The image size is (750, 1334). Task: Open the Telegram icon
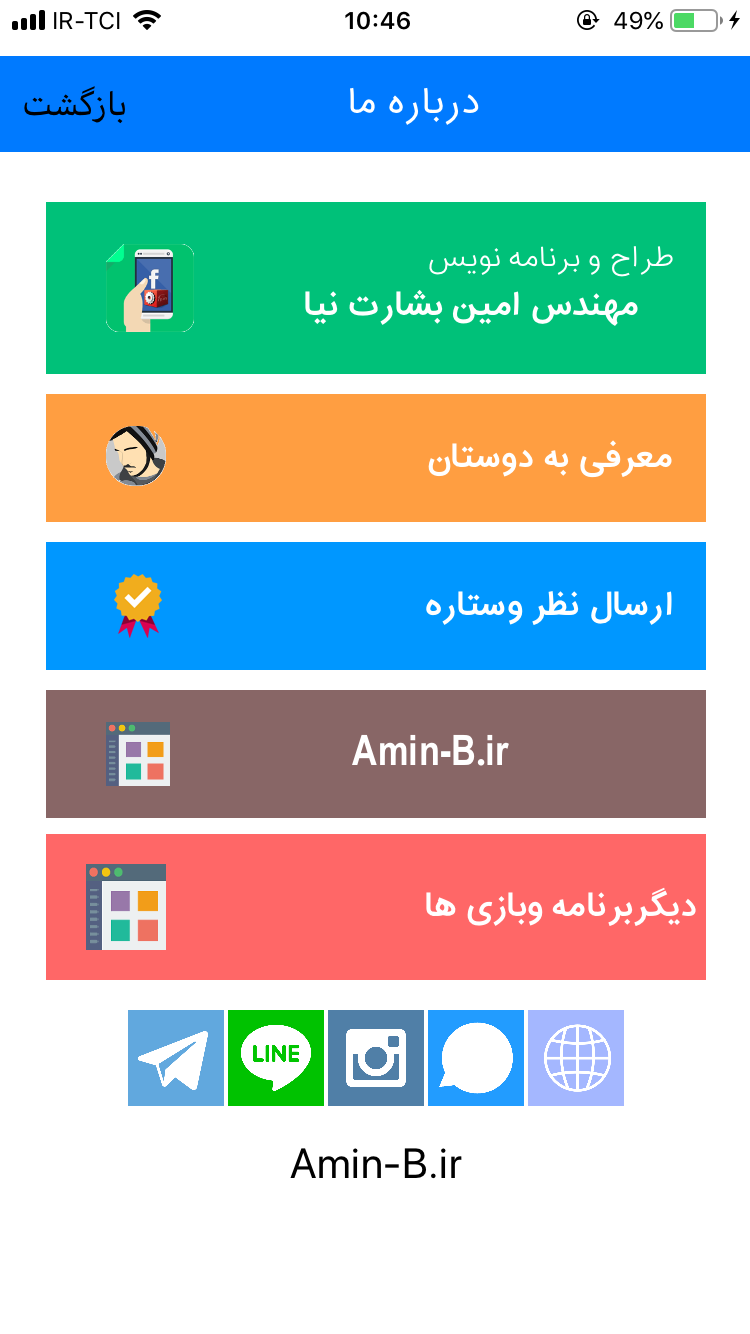coord(176,1058)
